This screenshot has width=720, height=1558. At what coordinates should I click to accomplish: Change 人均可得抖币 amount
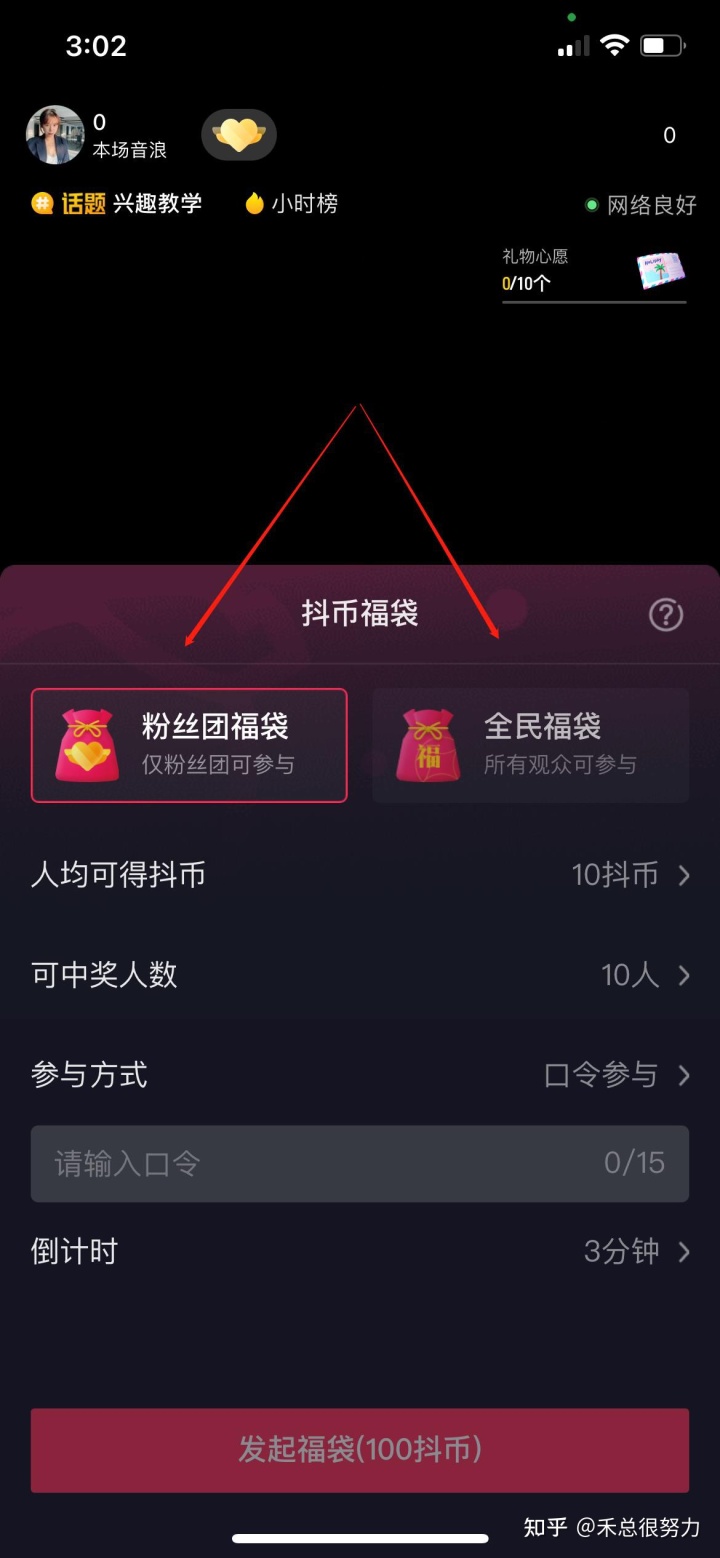(630, 875)
